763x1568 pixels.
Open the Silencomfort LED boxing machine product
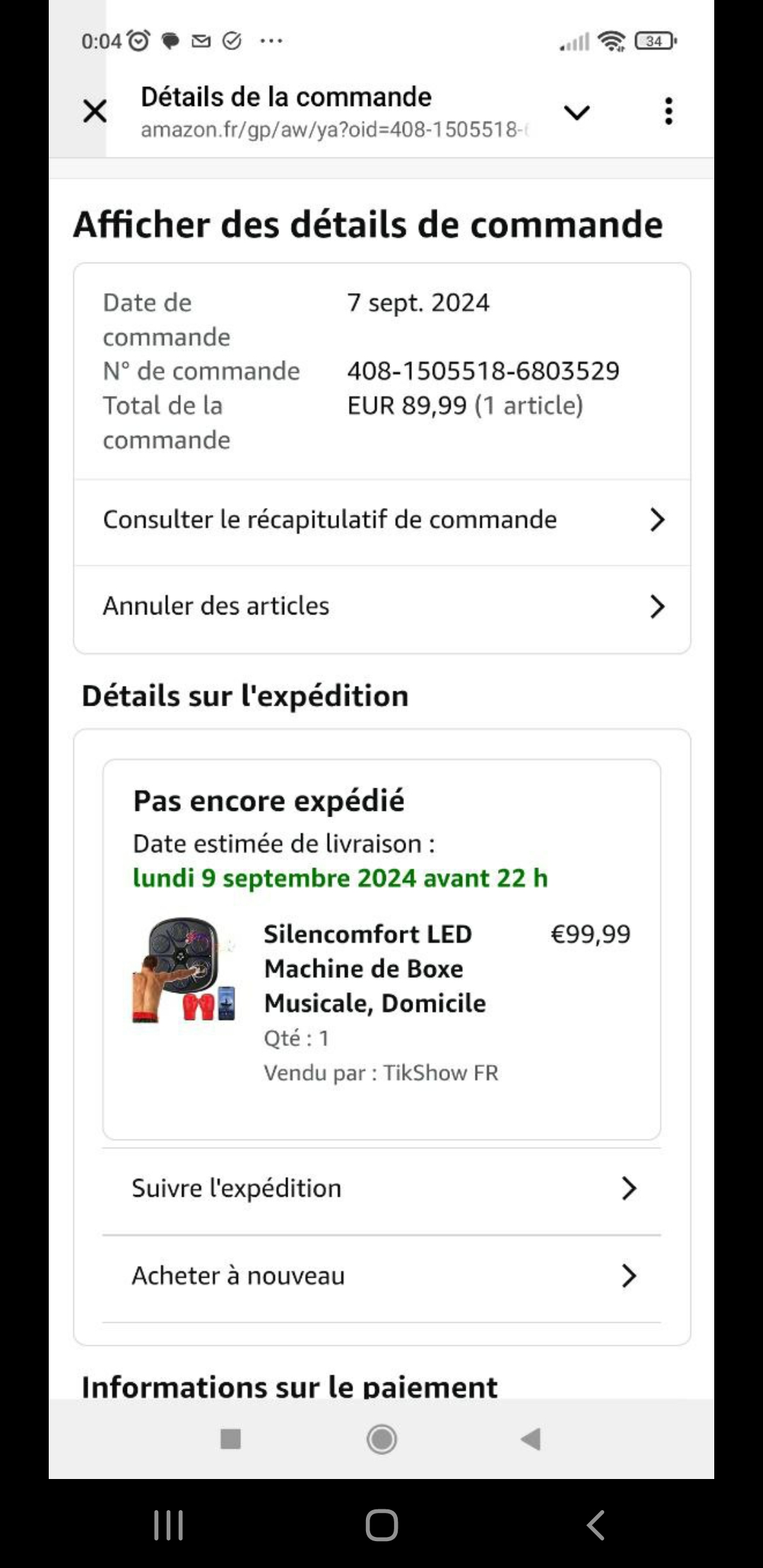374,968
